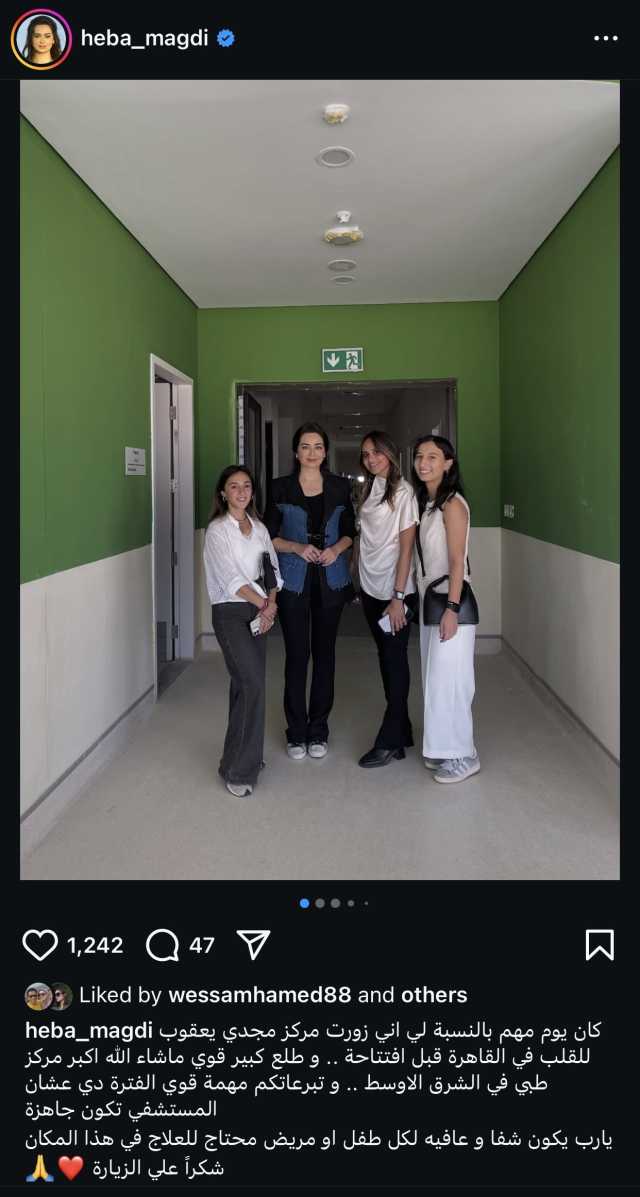Open the three-dot overflow menu
The image size is (640, 1197).
click(x=605, y=39)
